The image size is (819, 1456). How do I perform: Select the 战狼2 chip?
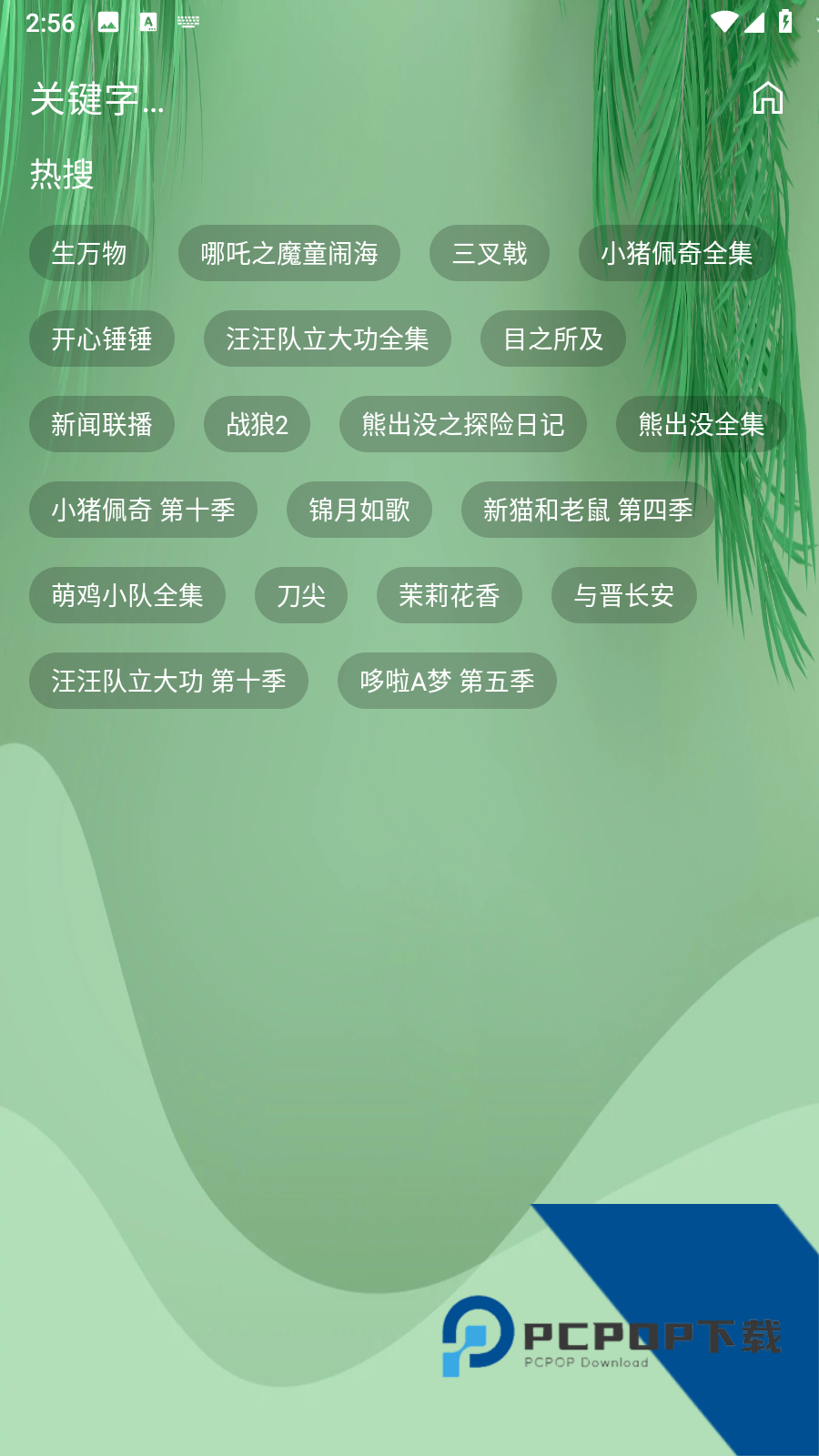coord(258,424)
